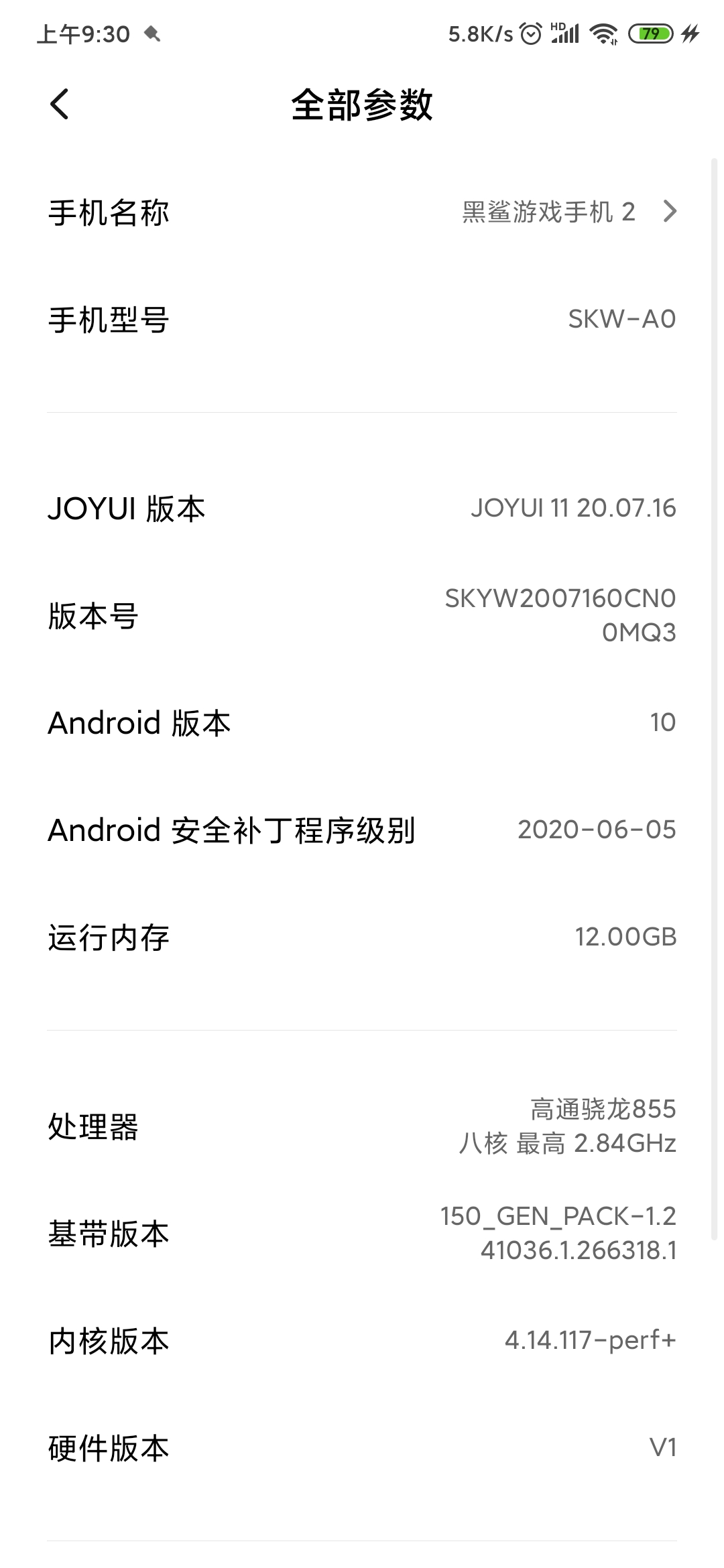
Task: Tap the 处理器 row
Action: point(362,1126)
